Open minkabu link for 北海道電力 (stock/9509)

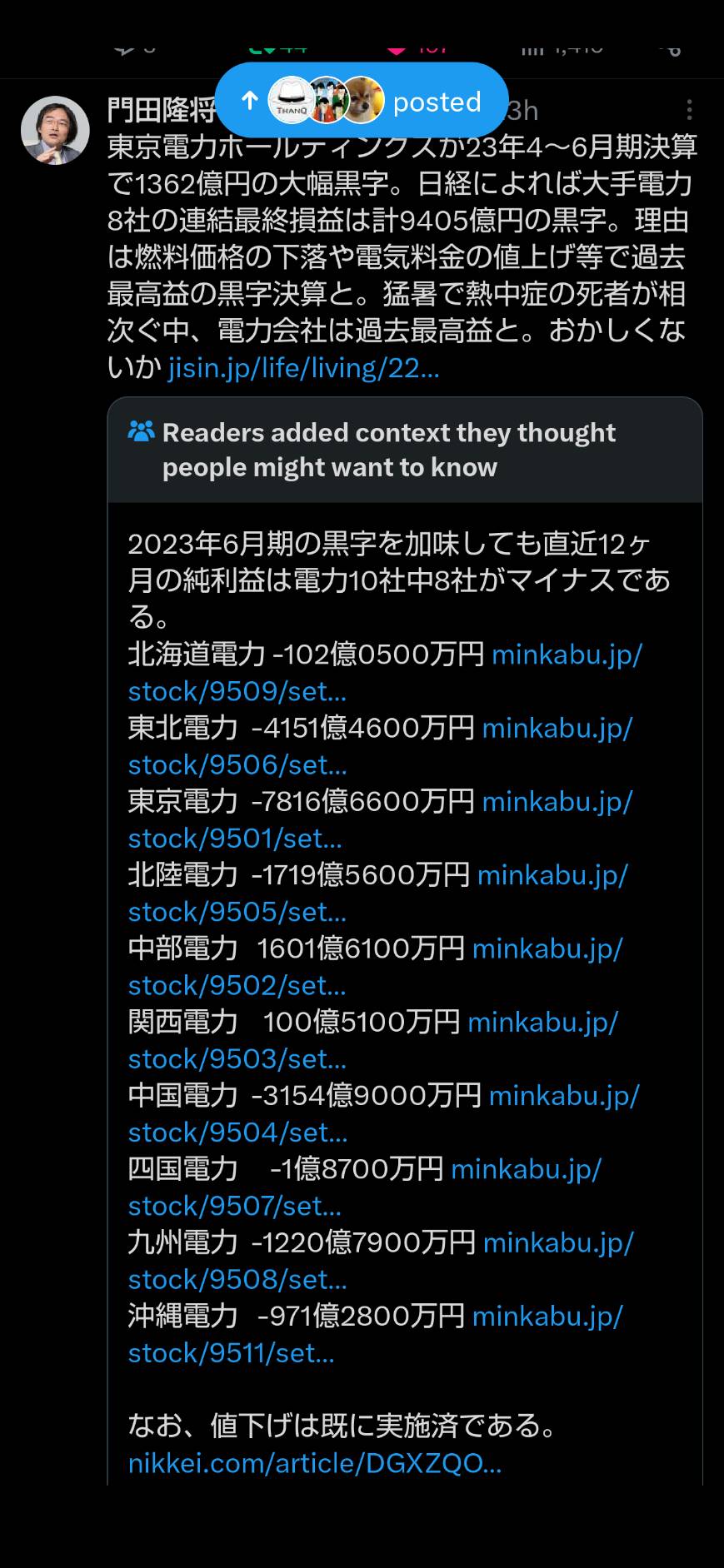coord(567,655)
